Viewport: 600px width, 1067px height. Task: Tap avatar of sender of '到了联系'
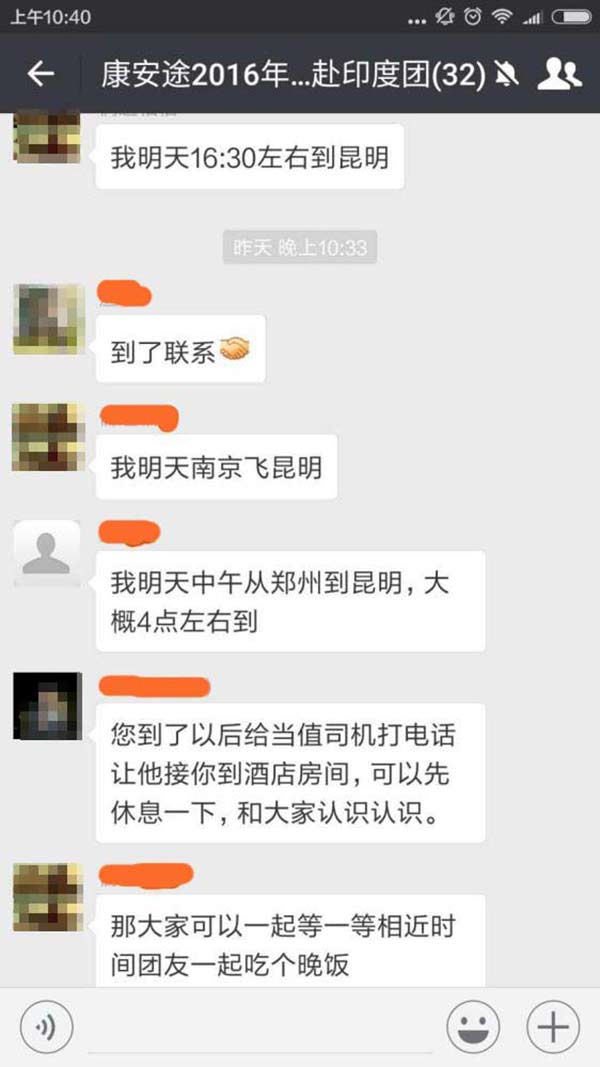pyautogui.click(x=47, y=319)
